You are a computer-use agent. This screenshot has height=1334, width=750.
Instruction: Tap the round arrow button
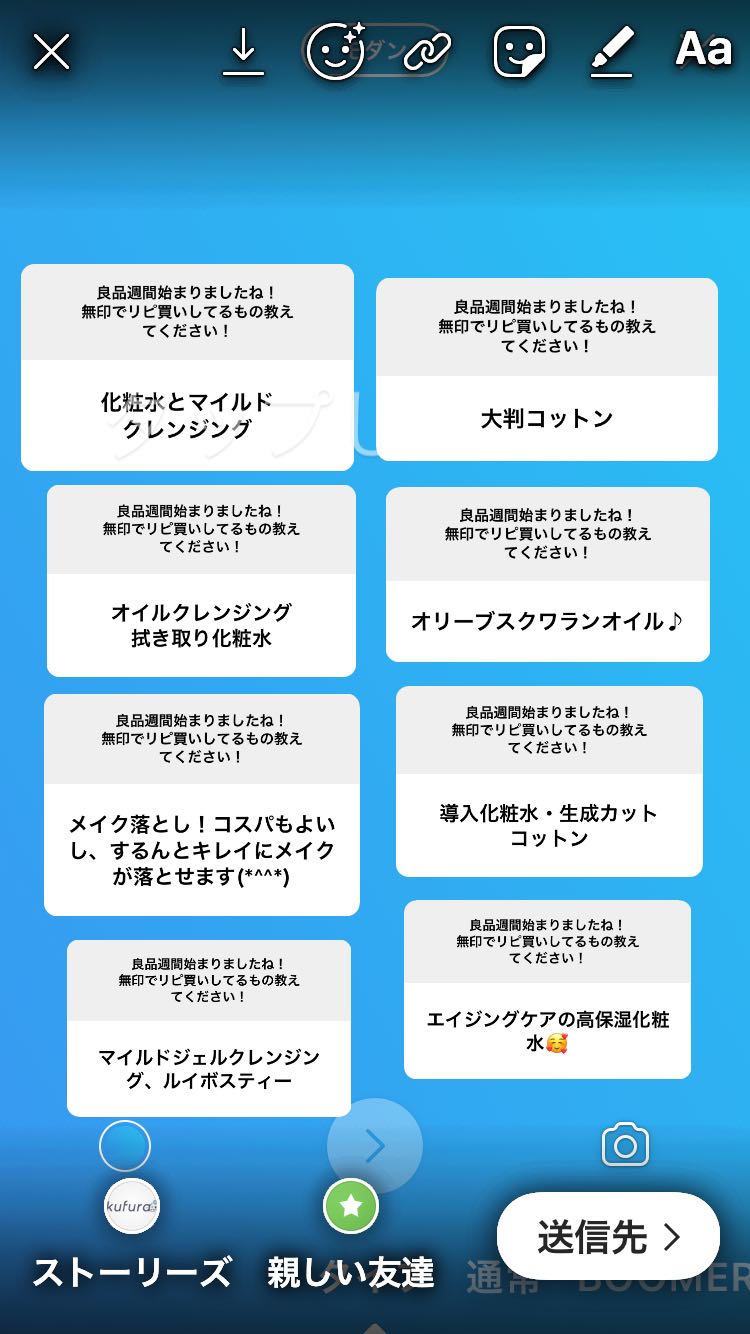click(x=375, y=1146)
